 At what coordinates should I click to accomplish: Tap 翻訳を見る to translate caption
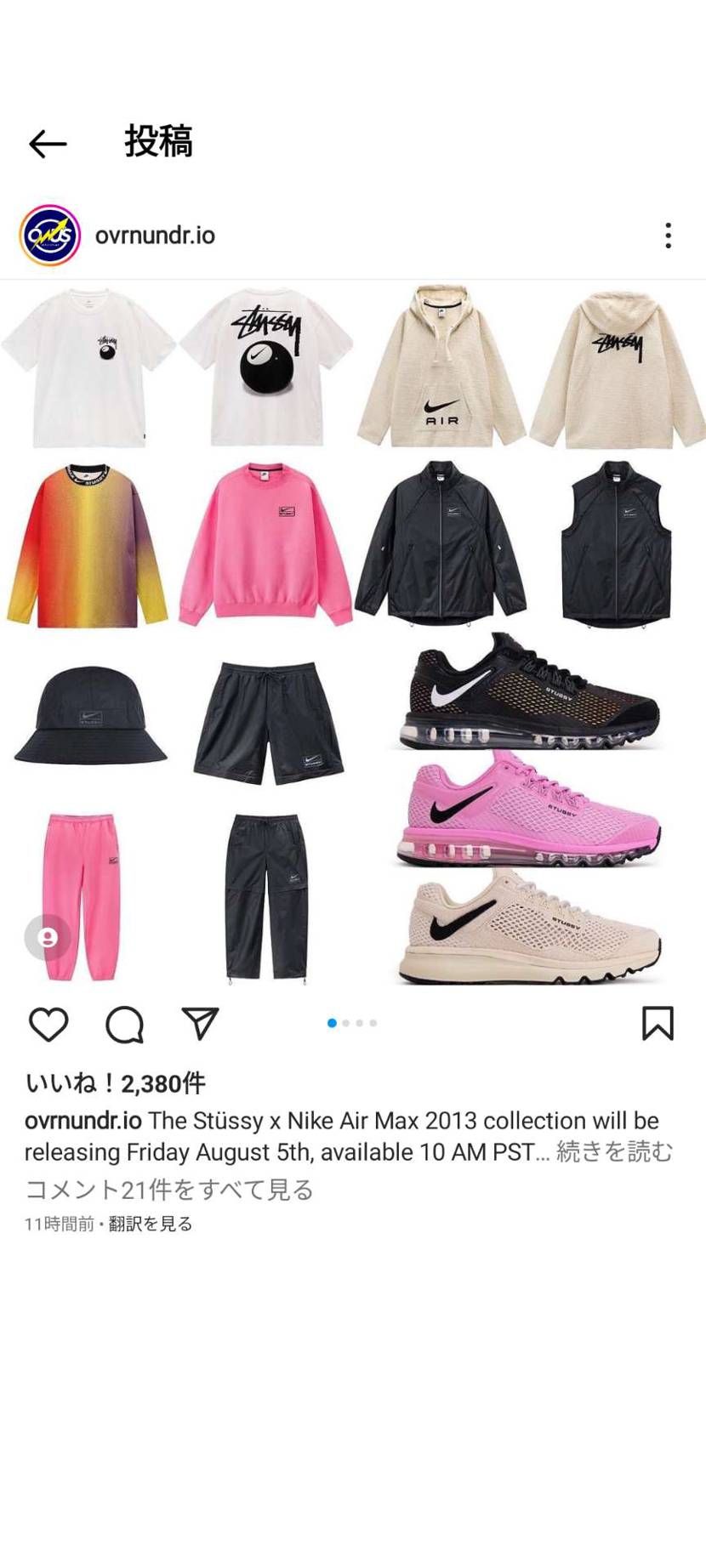151,1224
